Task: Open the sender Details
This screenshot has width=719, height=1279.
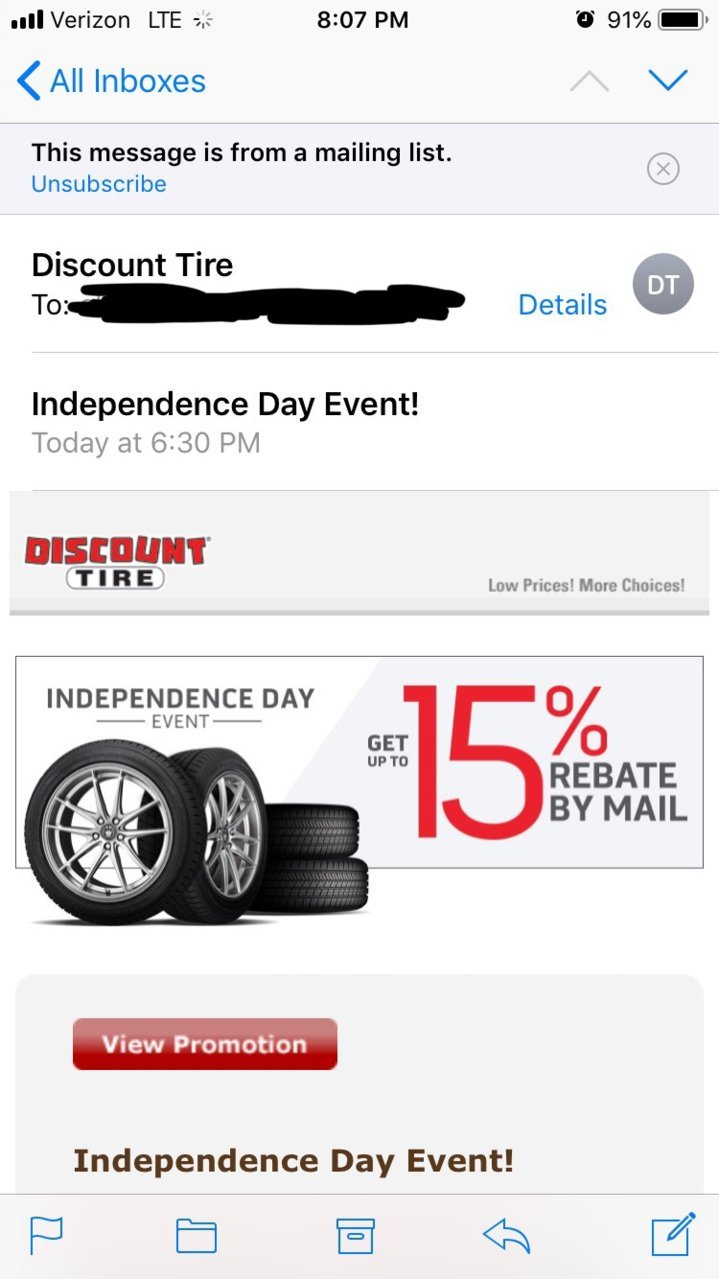Action: tap(562, 304)
